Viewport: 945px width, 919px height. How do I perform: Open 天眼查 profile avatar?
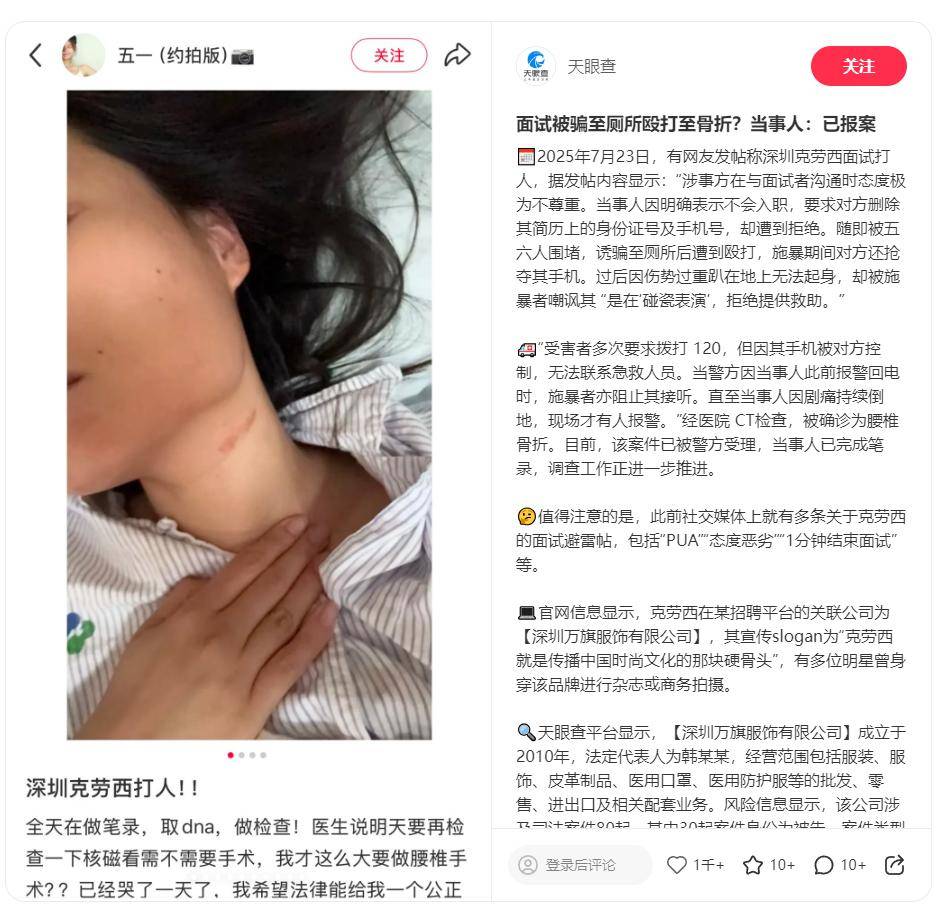[x=536, y=67]
